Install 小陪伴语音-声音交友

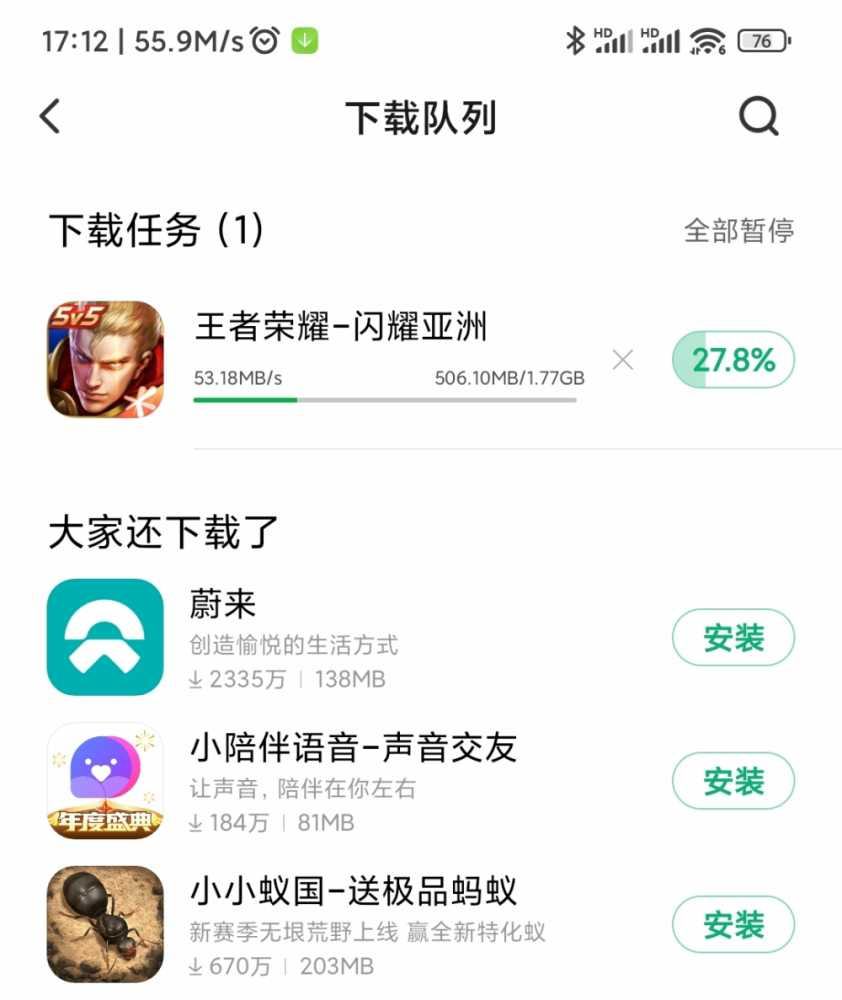click(x=733, y=781)
